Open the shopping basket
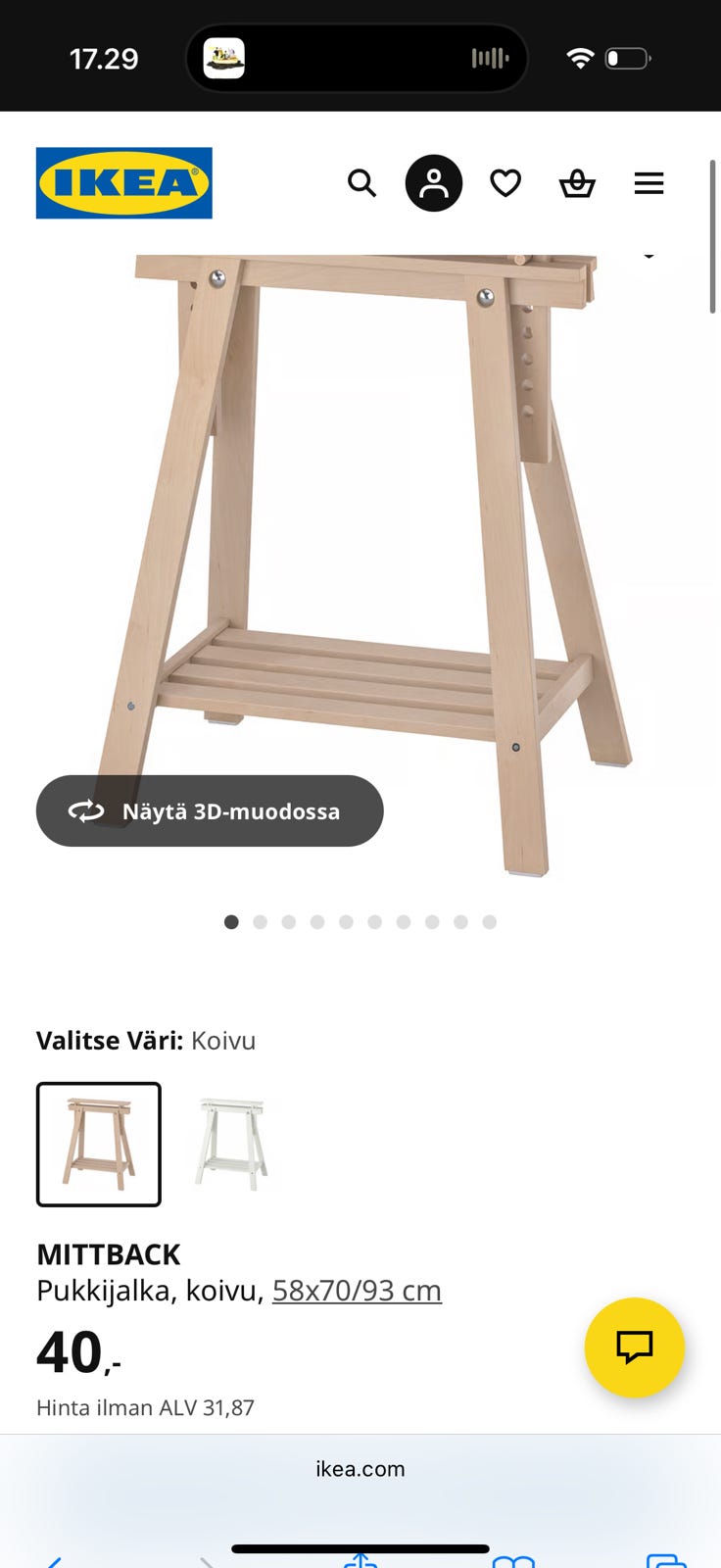The height and width of the screenshot is (1568, 721). click(x=577, y=183)
